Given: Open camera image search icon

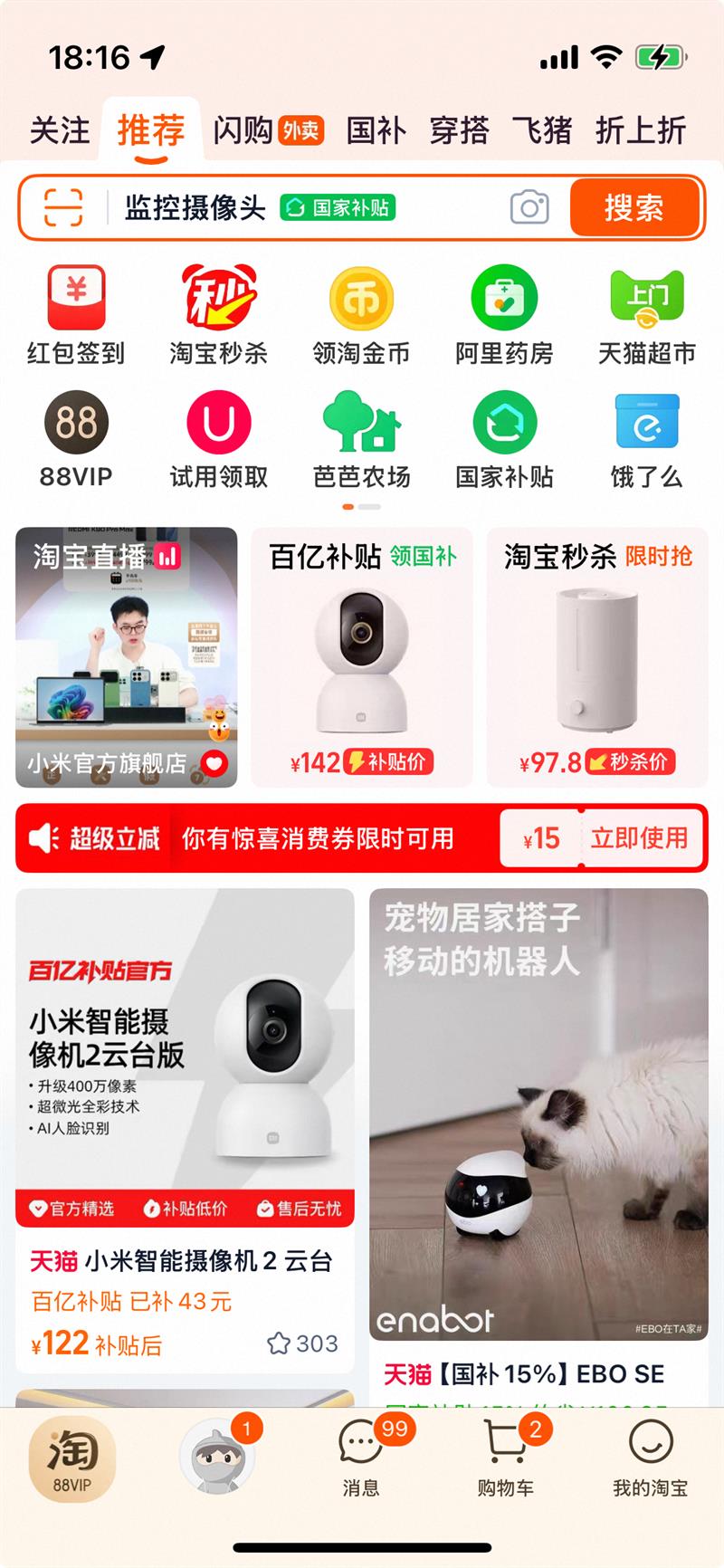Looking at the screenshot, I should 528,208.
